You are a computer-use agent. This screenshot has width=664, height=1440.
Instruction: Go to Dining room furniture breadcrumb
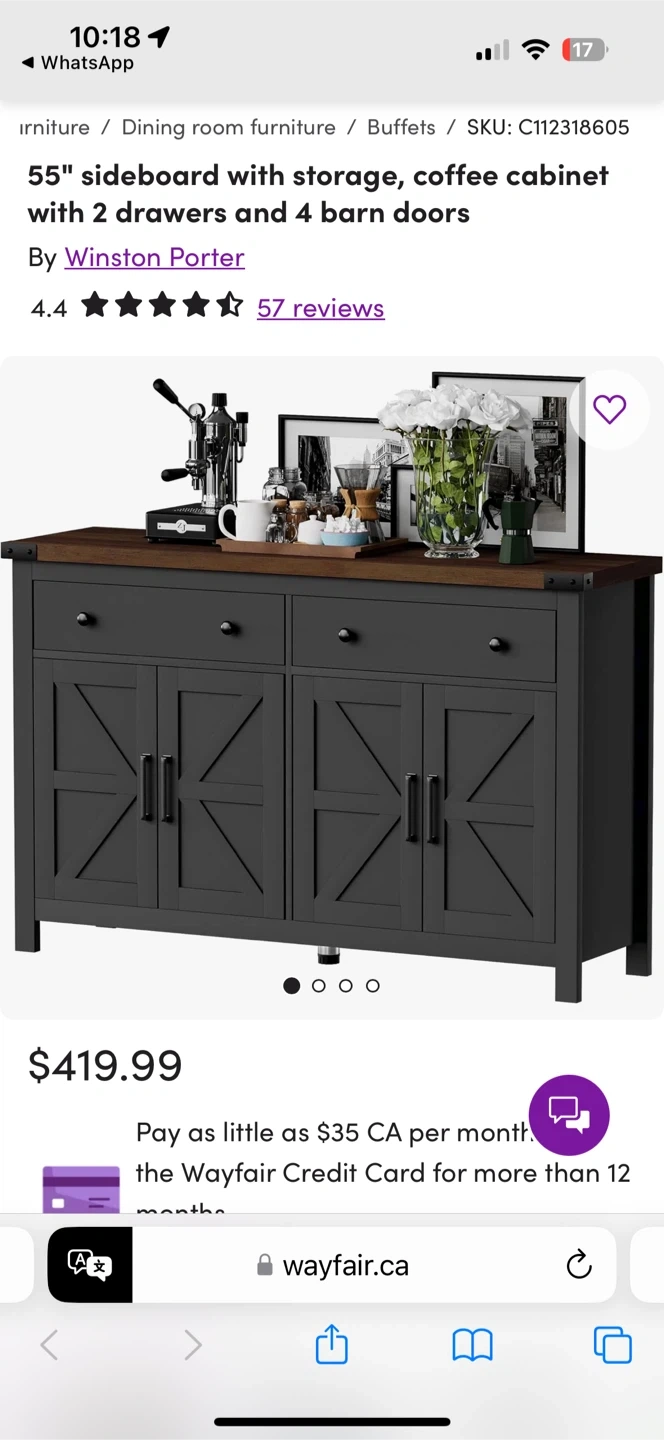(228, 128)
